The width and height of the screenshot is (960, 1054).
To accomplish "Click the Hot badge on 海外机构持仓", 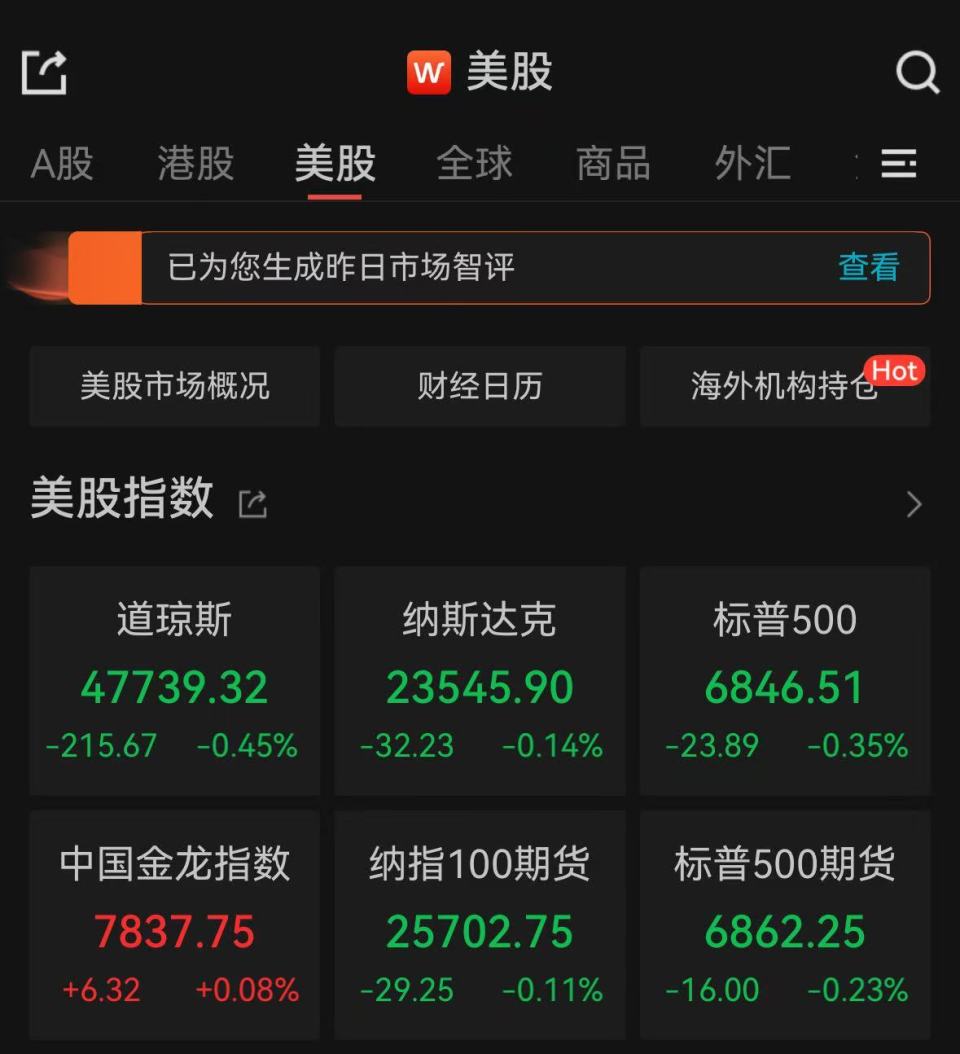I will click(896, 371).
